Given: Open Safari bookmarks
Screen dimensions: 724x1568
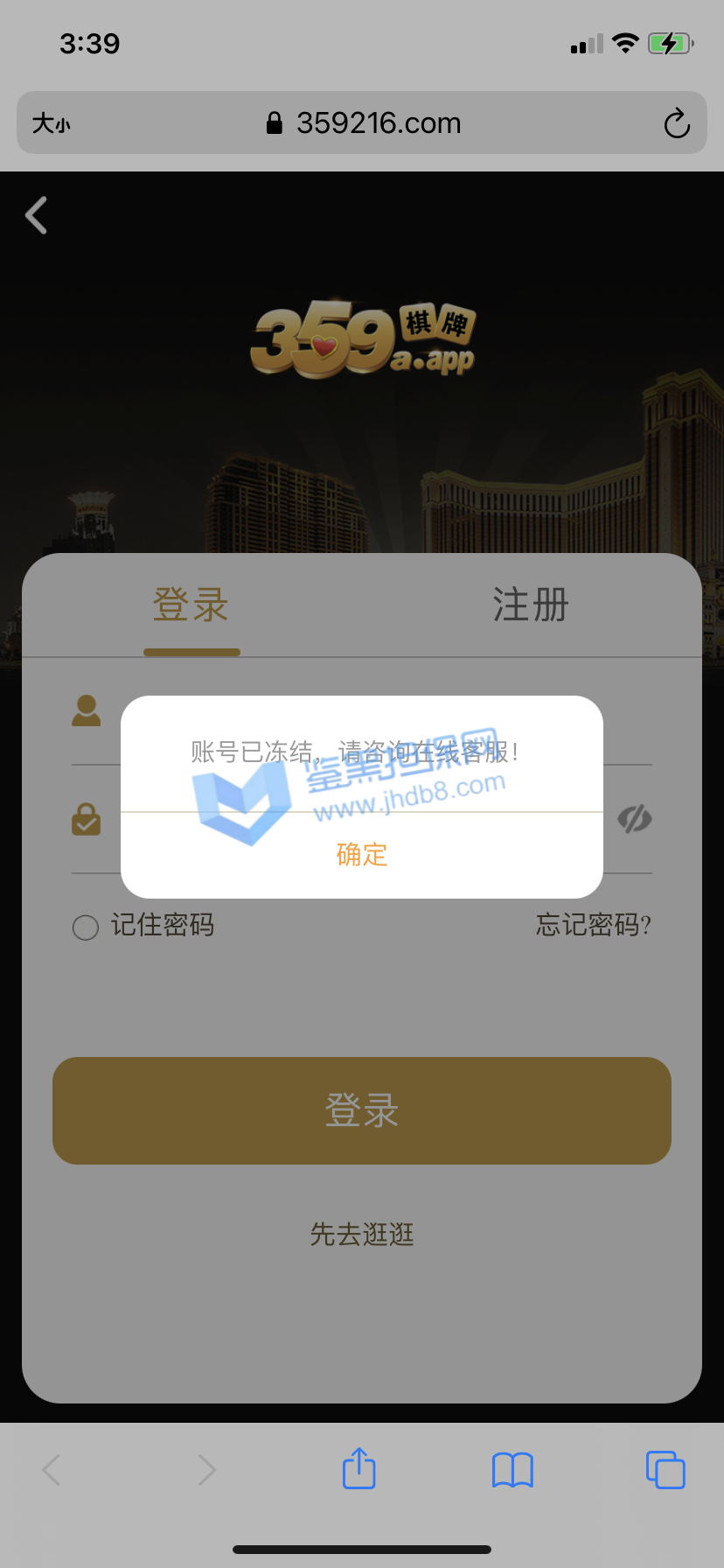Looking at the screenshot, I should [x=512, y=1469].
